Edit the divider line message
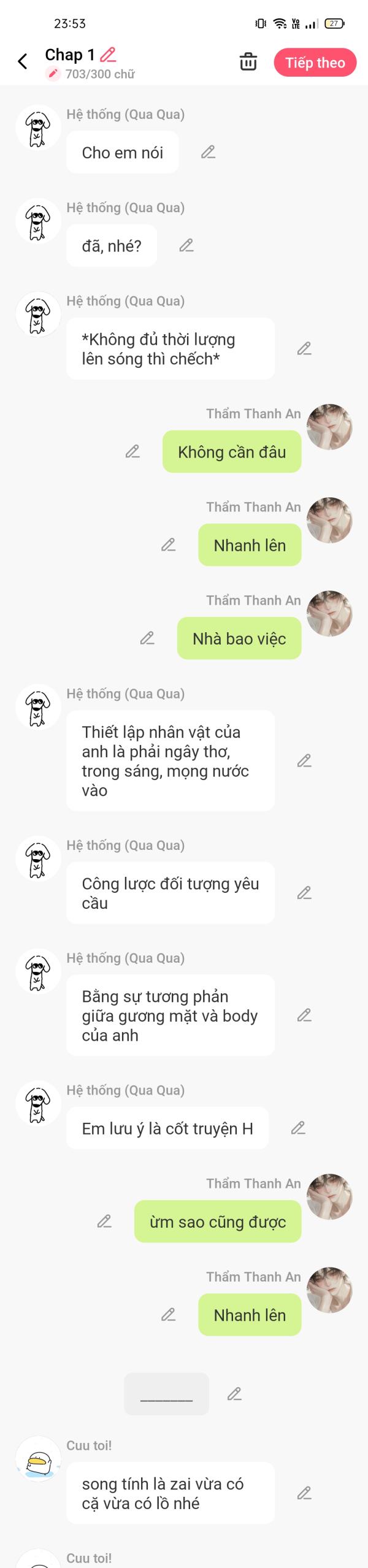Image resolution: width=368 pixels, height=1568 pixels. (x=234, y=1394)
